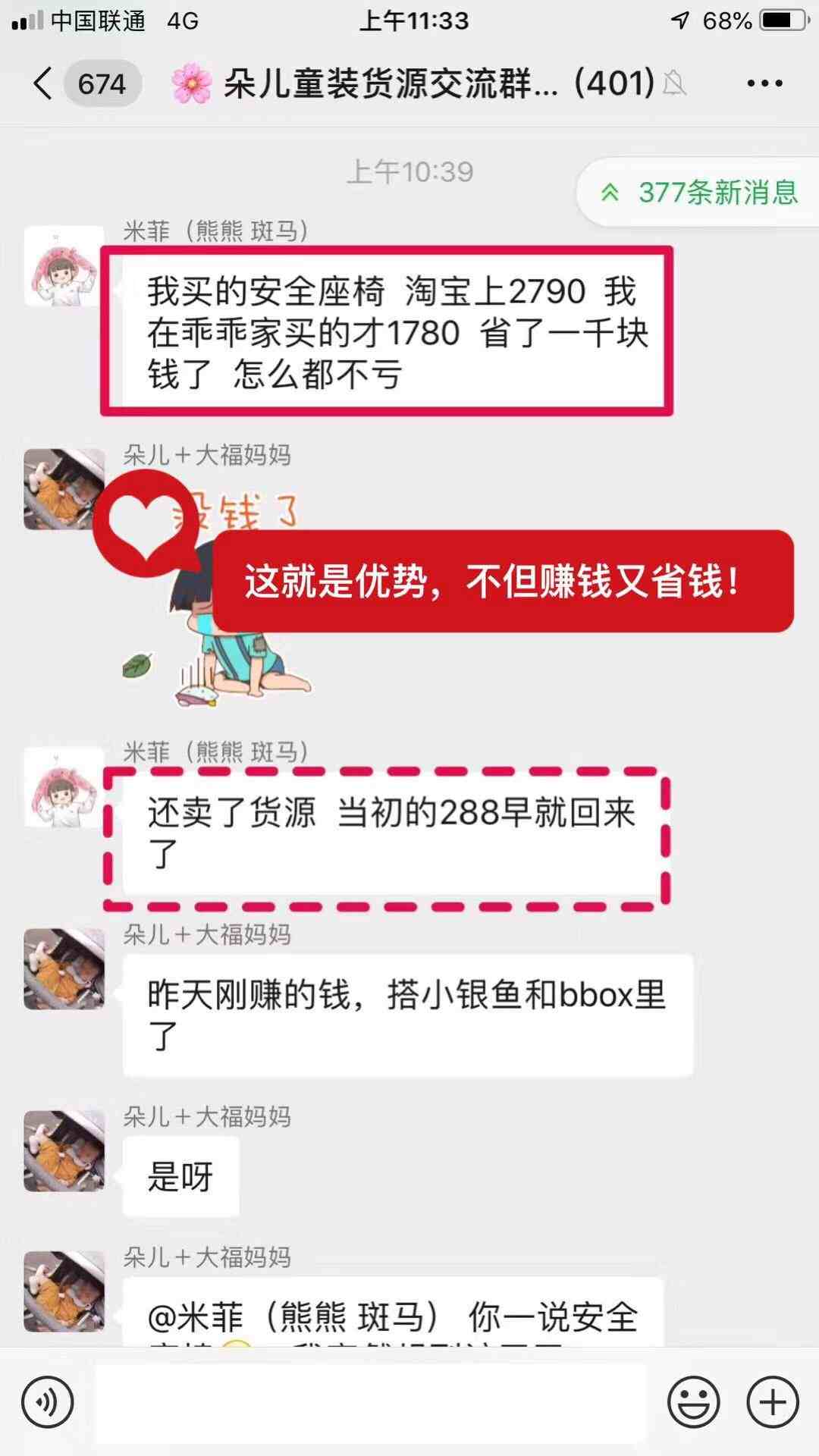819x1456 pixels.
Task: Go back to the chat list
Action: (44, 83)
